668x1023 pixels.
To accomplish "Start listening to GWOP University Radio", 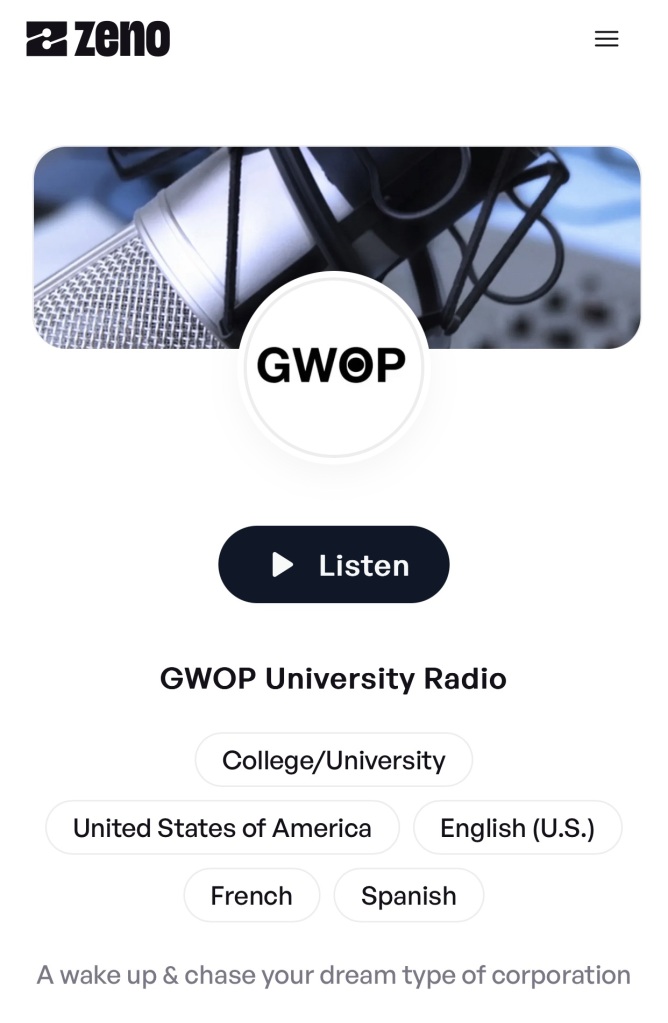I will coord(334,565).
